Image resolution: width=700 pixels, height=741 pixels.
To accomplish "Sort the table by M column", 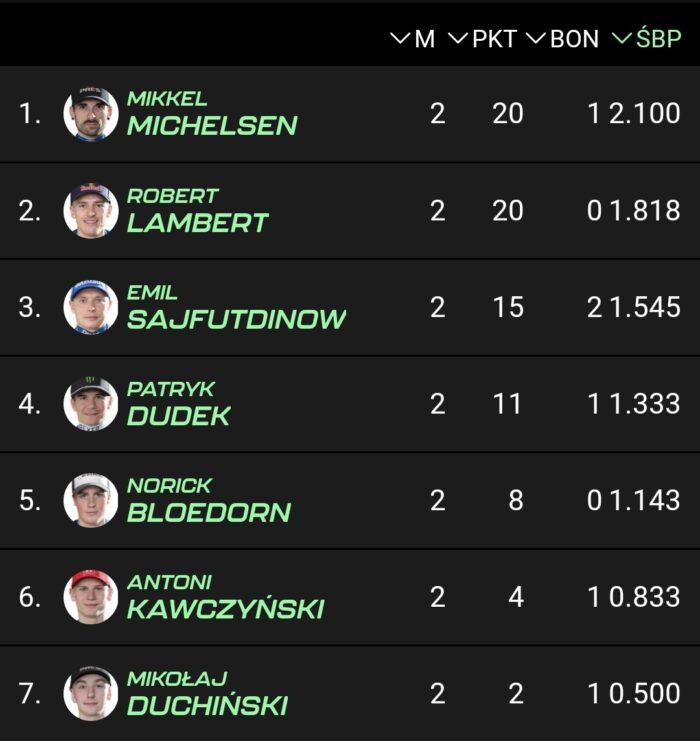I will (413, 39).
